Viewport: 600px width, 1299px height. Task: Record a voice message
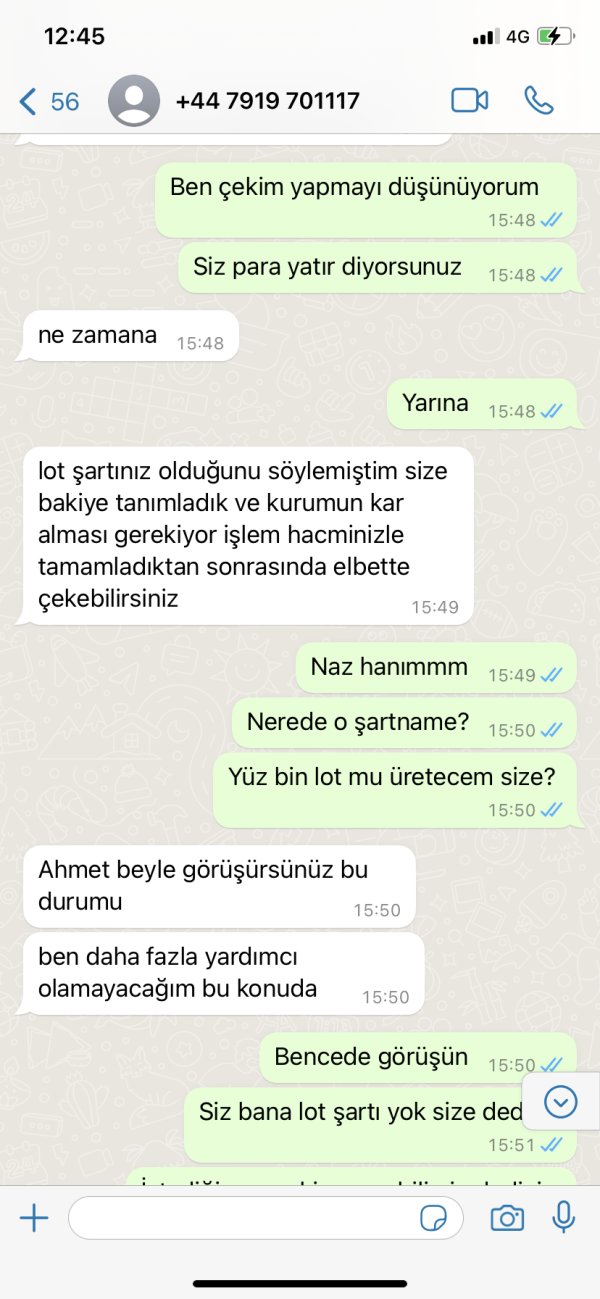(564, 1217)
